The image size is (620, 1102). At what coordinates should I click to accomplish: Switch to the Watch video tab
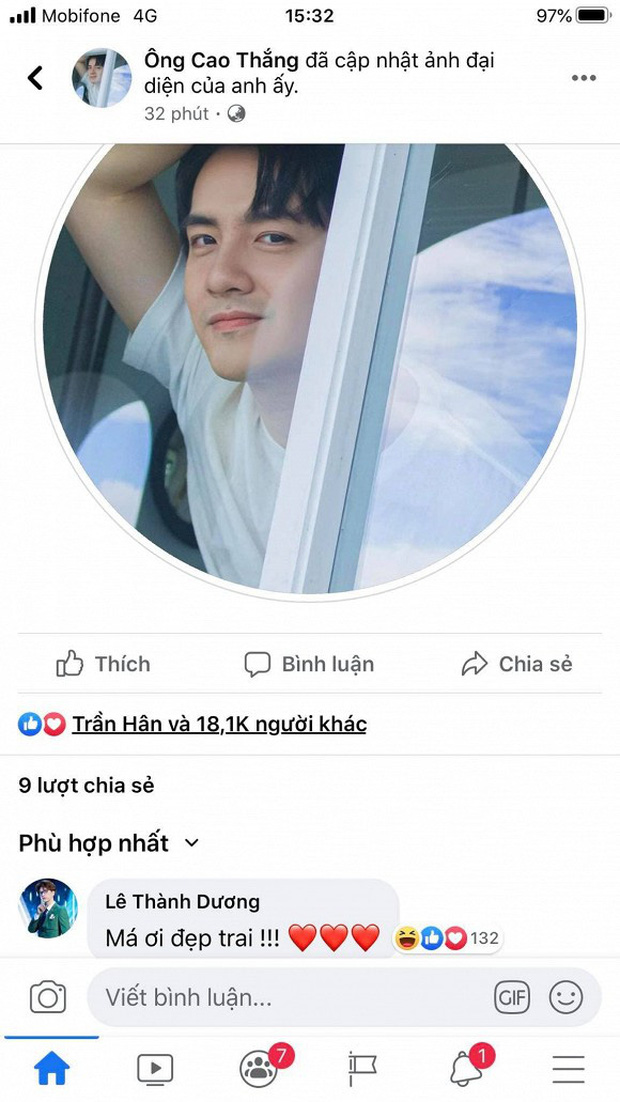(x=155, y=1070)
